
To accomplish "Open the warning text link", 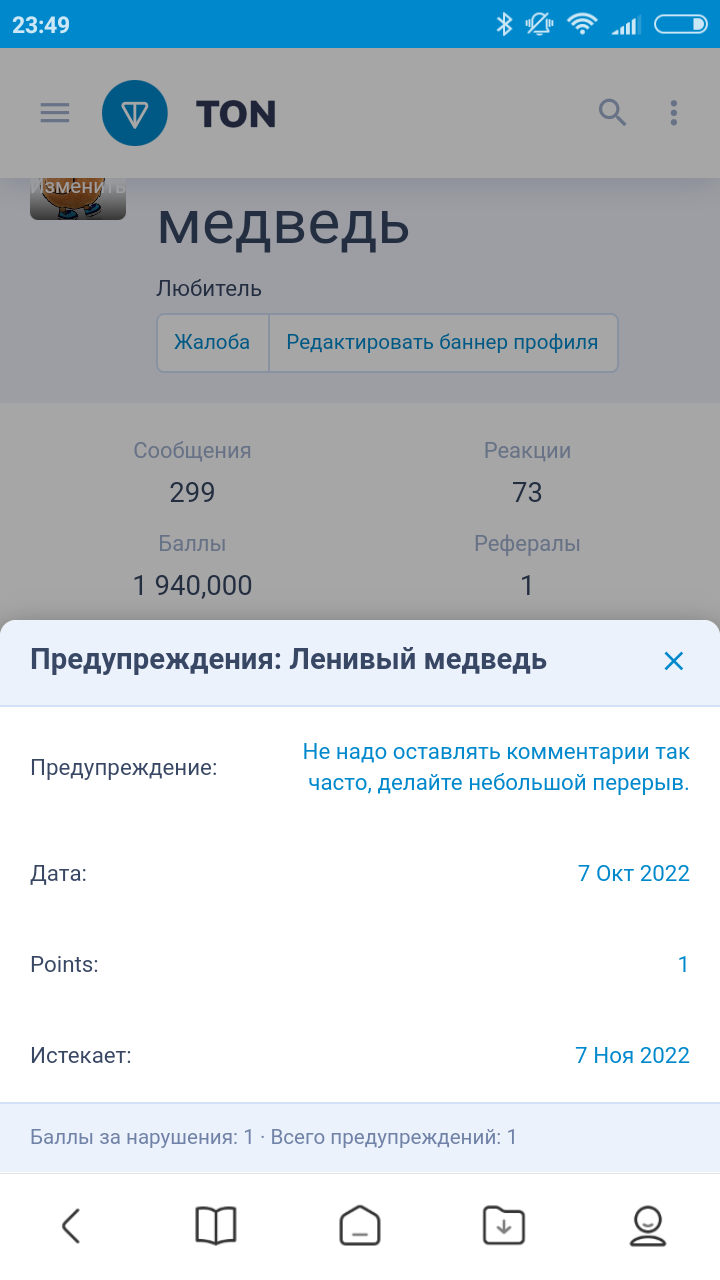I will [496, 767].
